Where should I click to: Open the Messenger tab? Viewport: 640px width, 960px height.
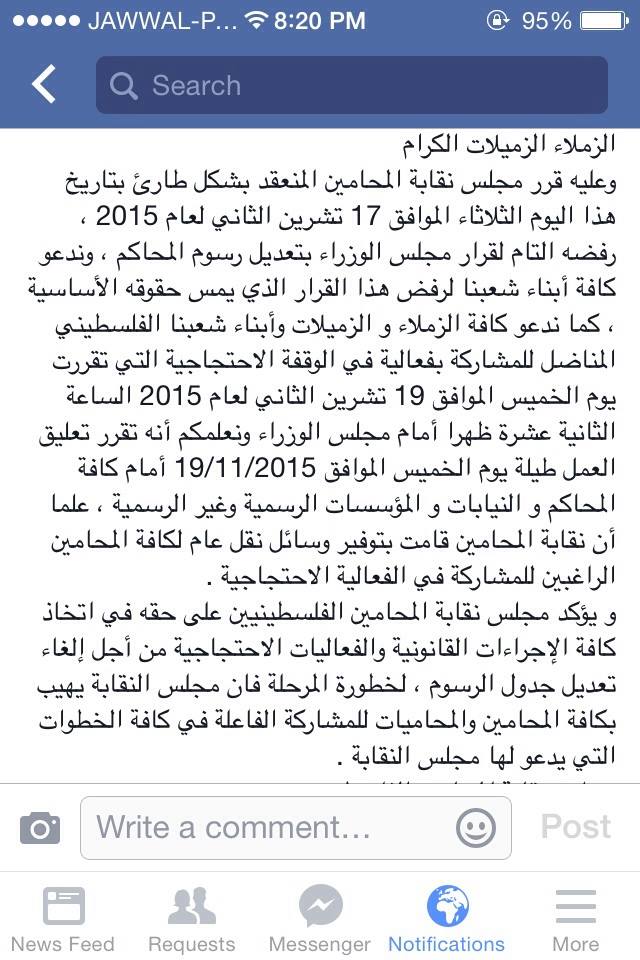point(320,917)
